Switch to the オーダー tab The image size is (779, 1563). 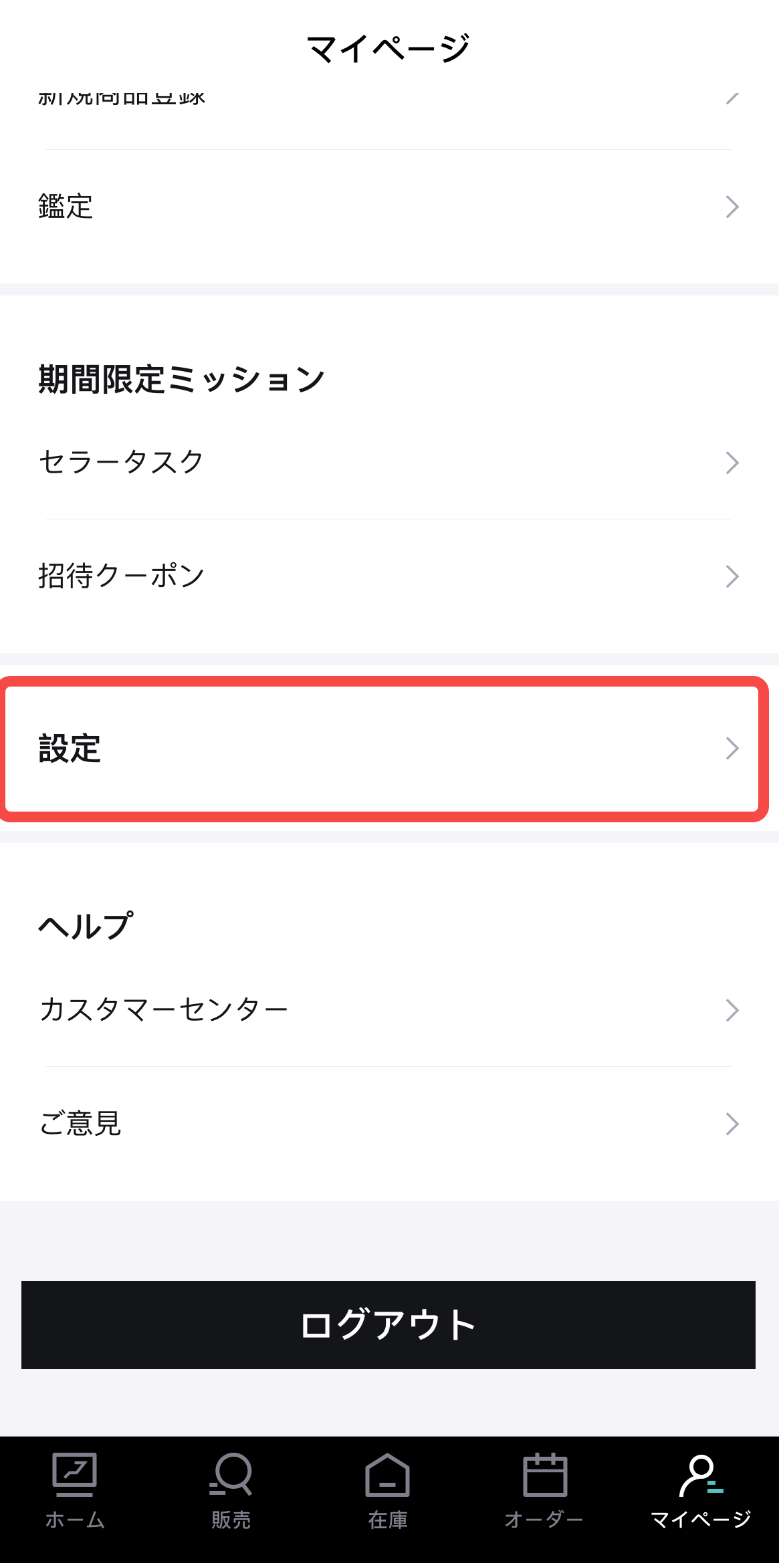click(544, 1492)
